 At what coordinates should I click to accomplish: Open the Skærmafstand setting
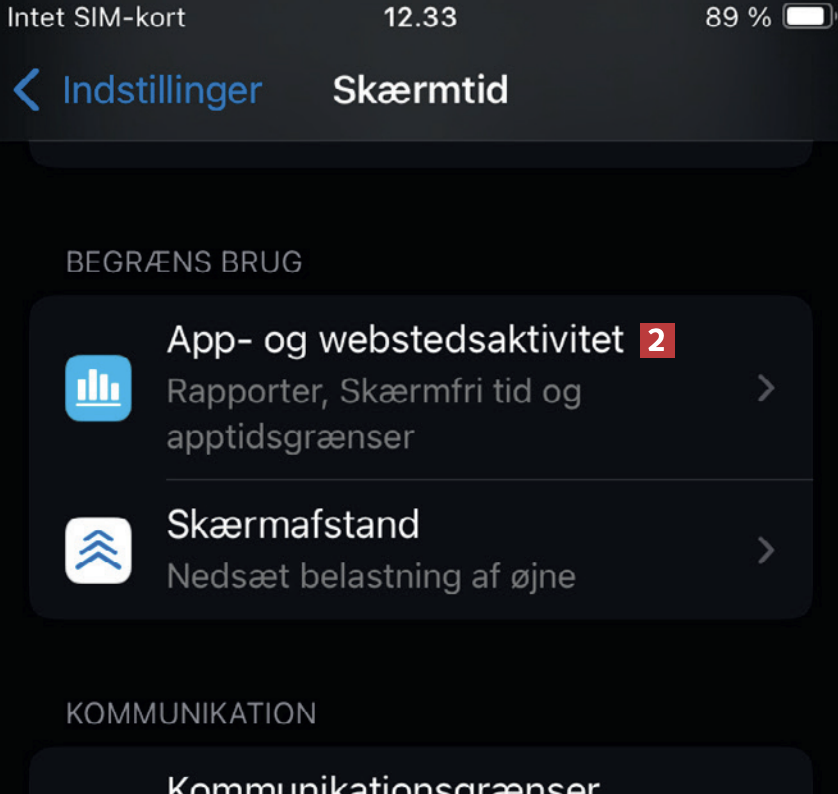(420, 550)
